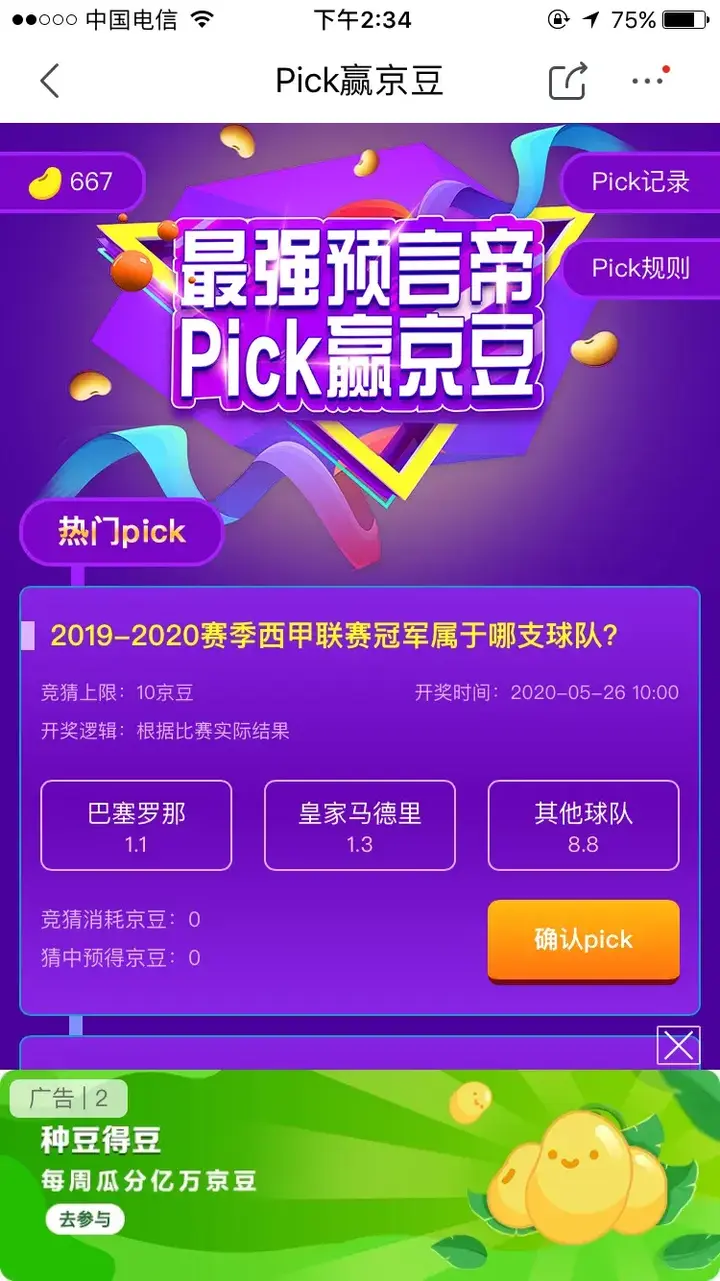Choose 皇家马德里 with odds 1.3

[x=360, y=825]
